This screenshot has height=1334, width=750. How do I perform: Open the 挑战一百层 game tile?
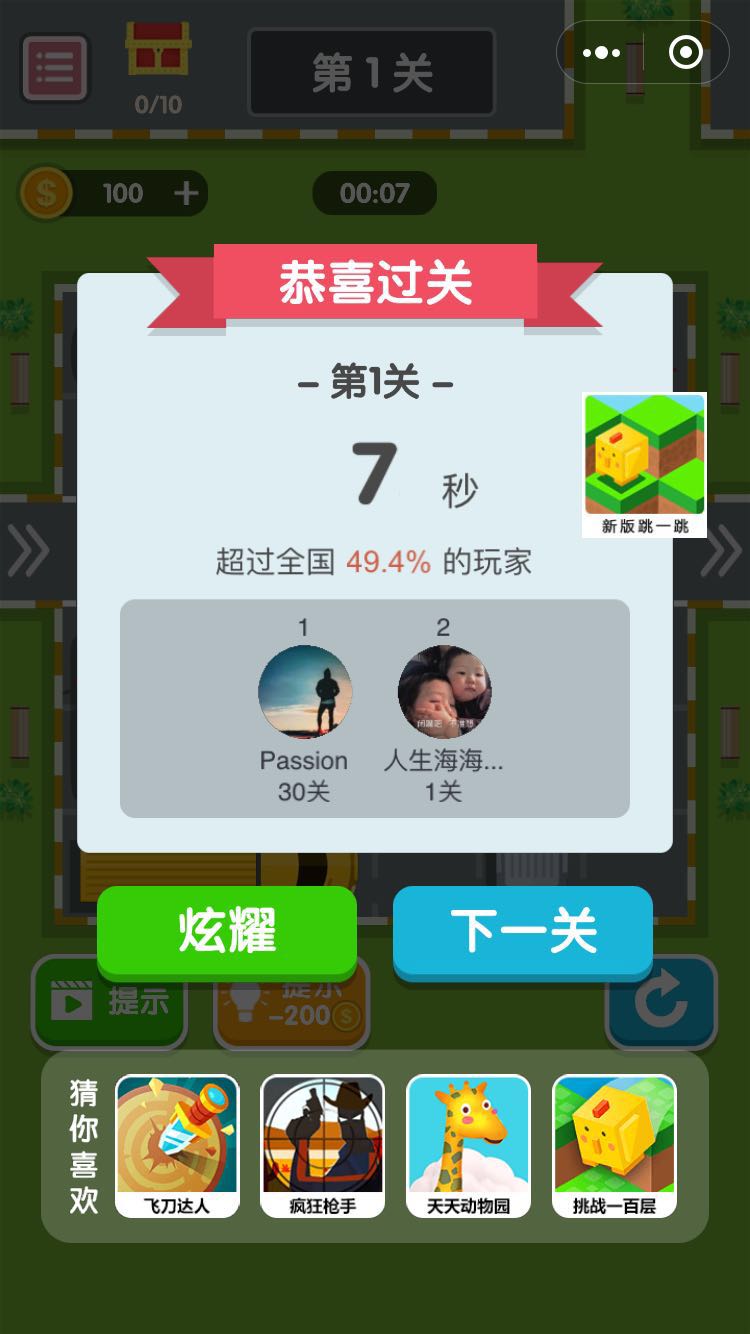click(614, 1145)
